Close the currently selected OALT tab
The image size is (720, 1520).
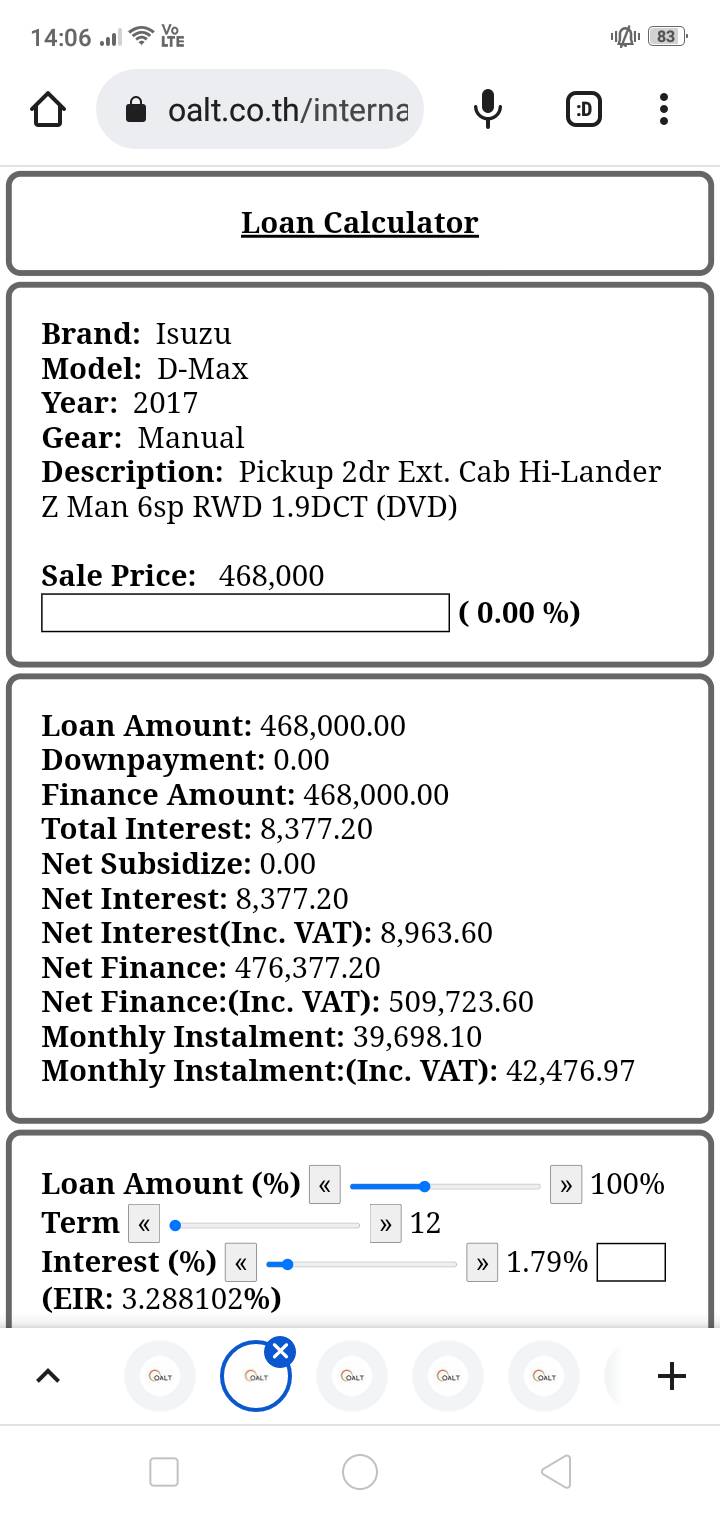(x=281, y=1352)
